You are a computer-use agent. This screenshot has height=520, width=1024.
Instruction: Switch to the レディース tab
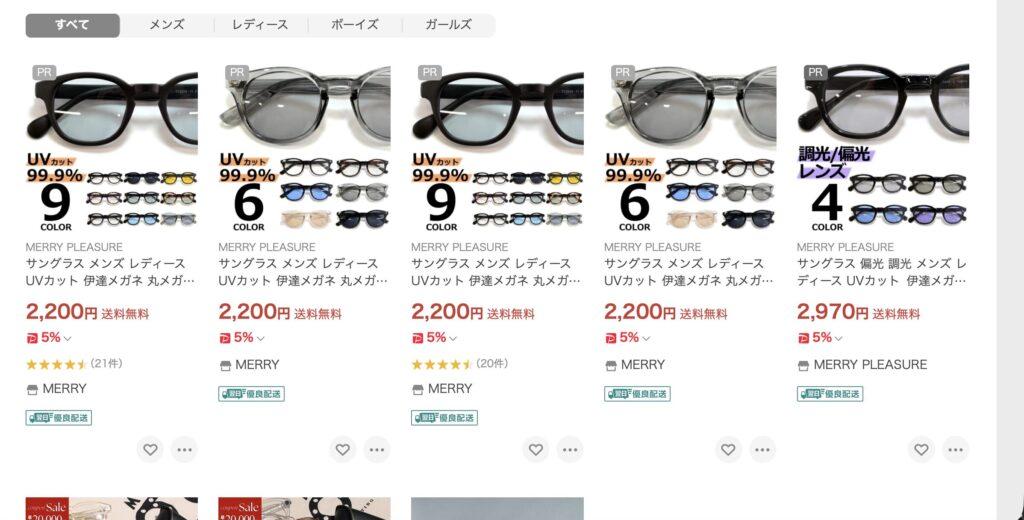[x=260, y=25]
